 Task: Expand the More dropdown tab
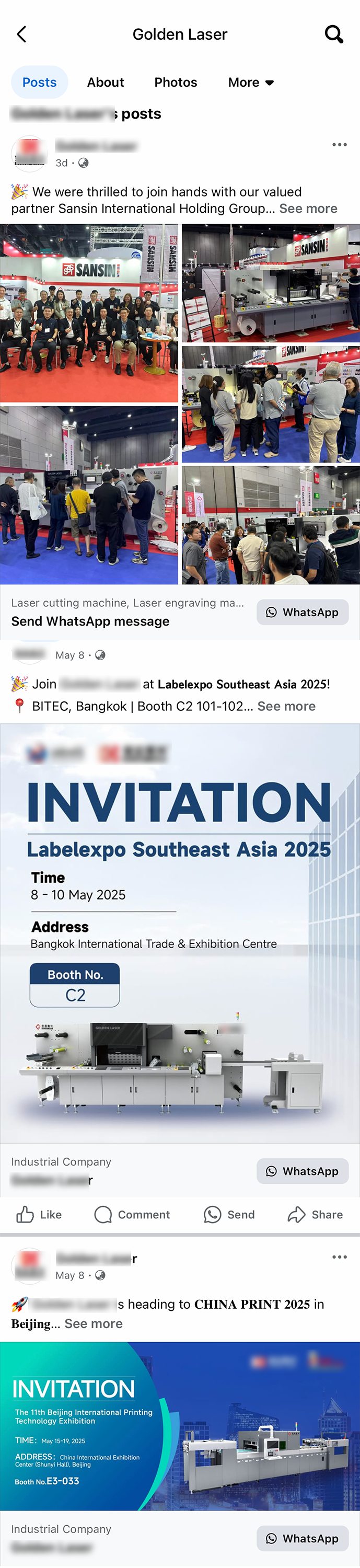pos(251,82)
